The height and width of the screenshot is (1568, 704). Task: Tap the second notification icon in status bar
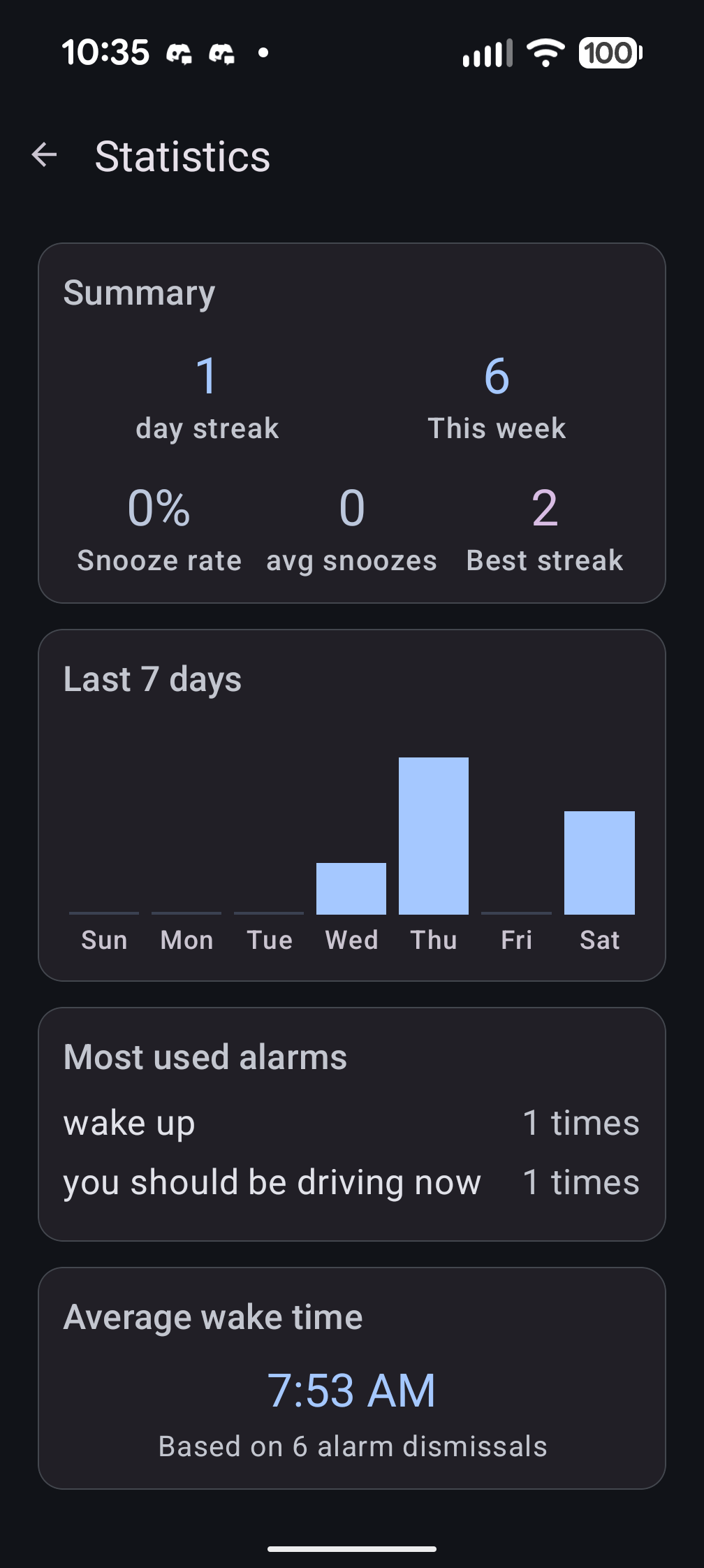(223, 54)
